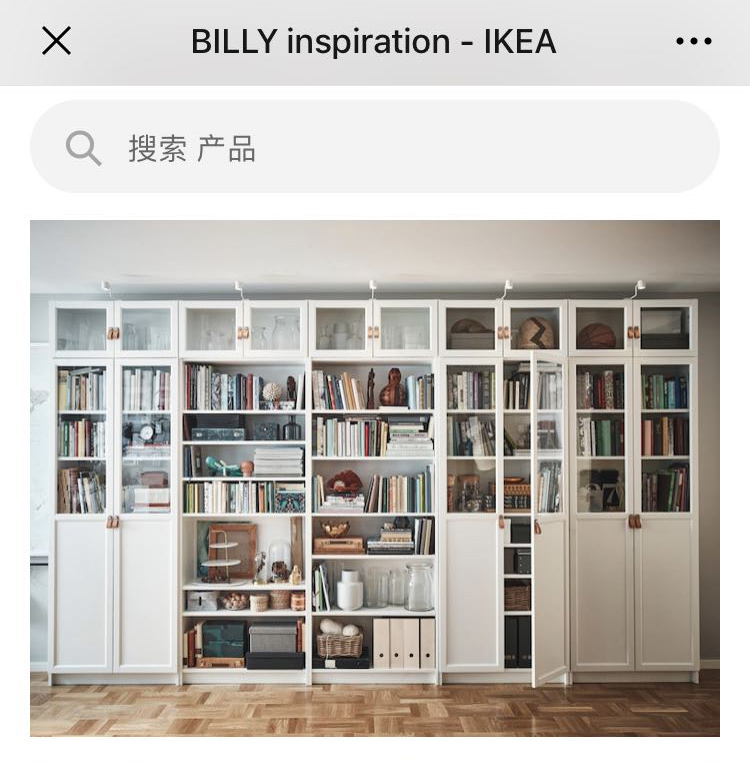Open the BILLY bookcase inspiration photo
This screenshot has height=763, width=750.
[375, 478]
